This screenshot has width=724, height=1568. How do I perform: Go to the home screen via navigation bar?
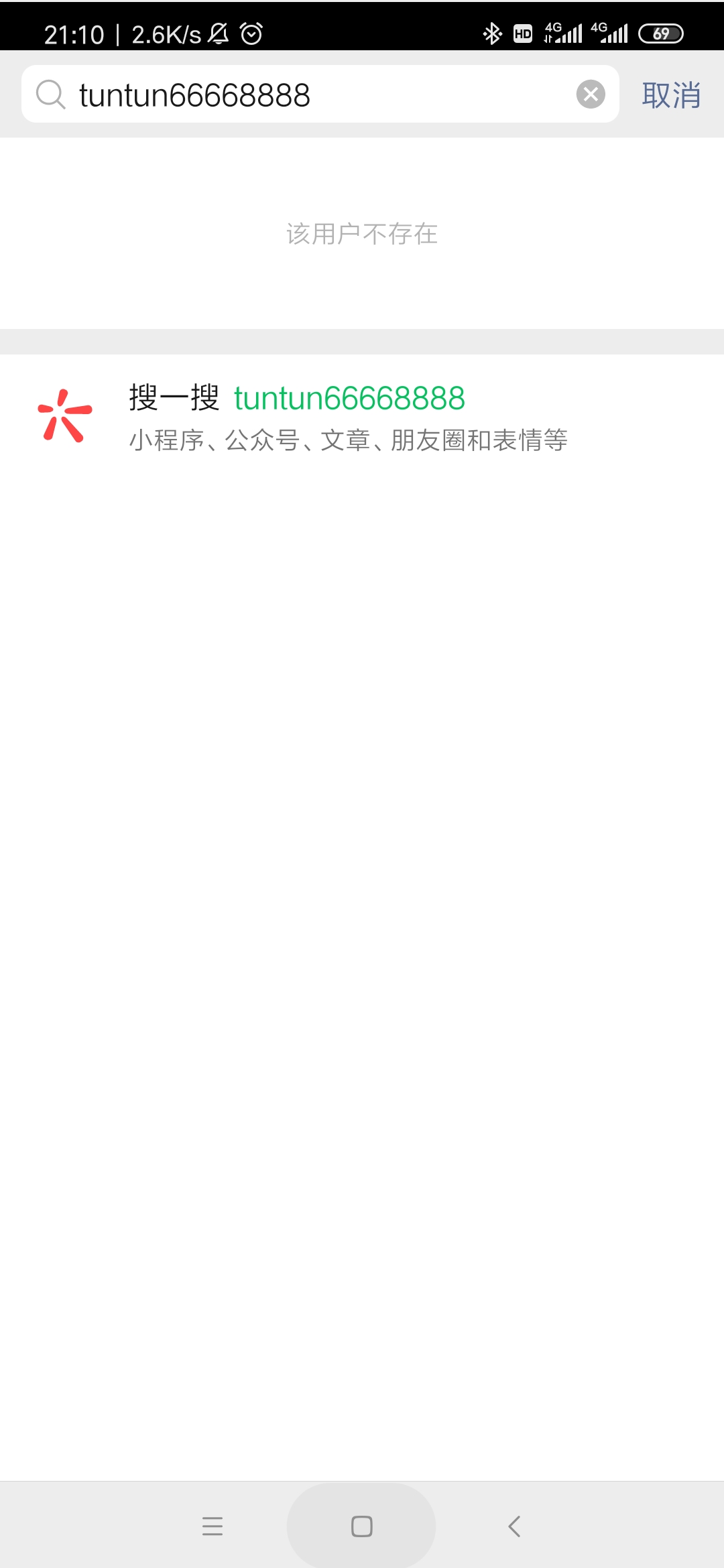coord(361,1526)
